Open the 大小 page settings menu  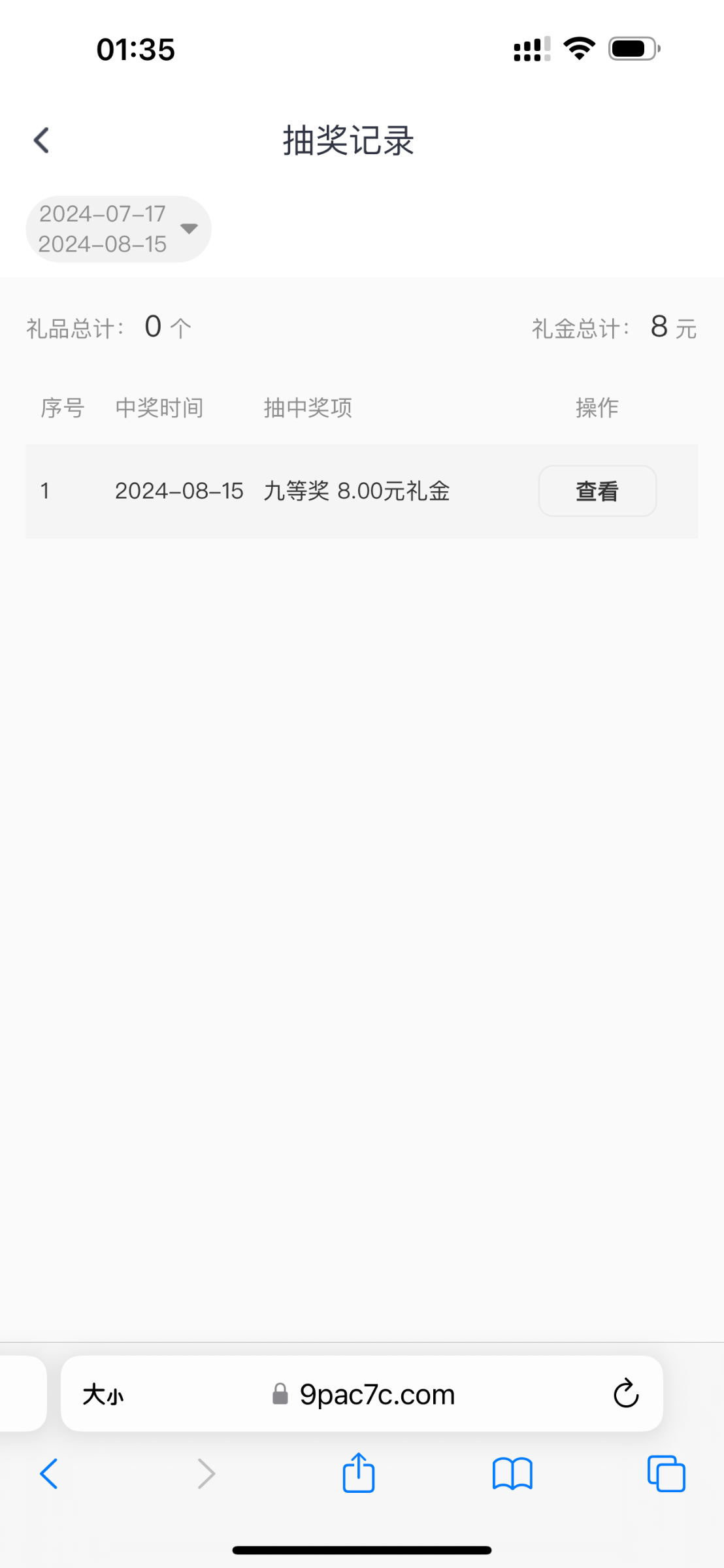(x=103, y=1395)
